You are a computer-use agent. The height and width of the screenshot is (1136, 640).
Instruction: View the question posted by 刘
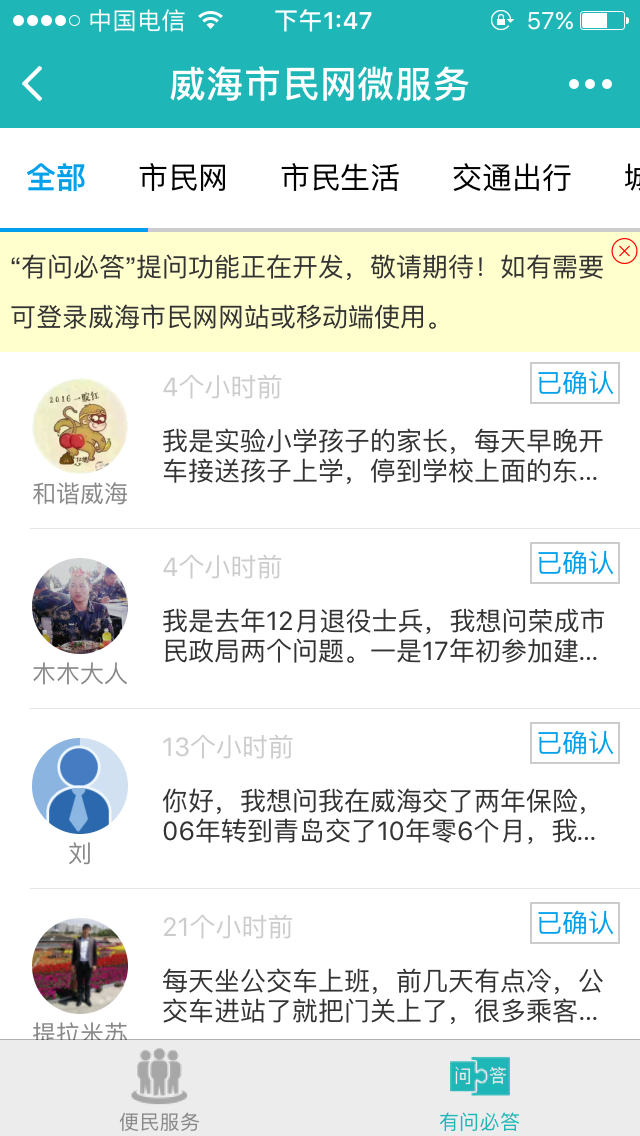coord(382,816)
